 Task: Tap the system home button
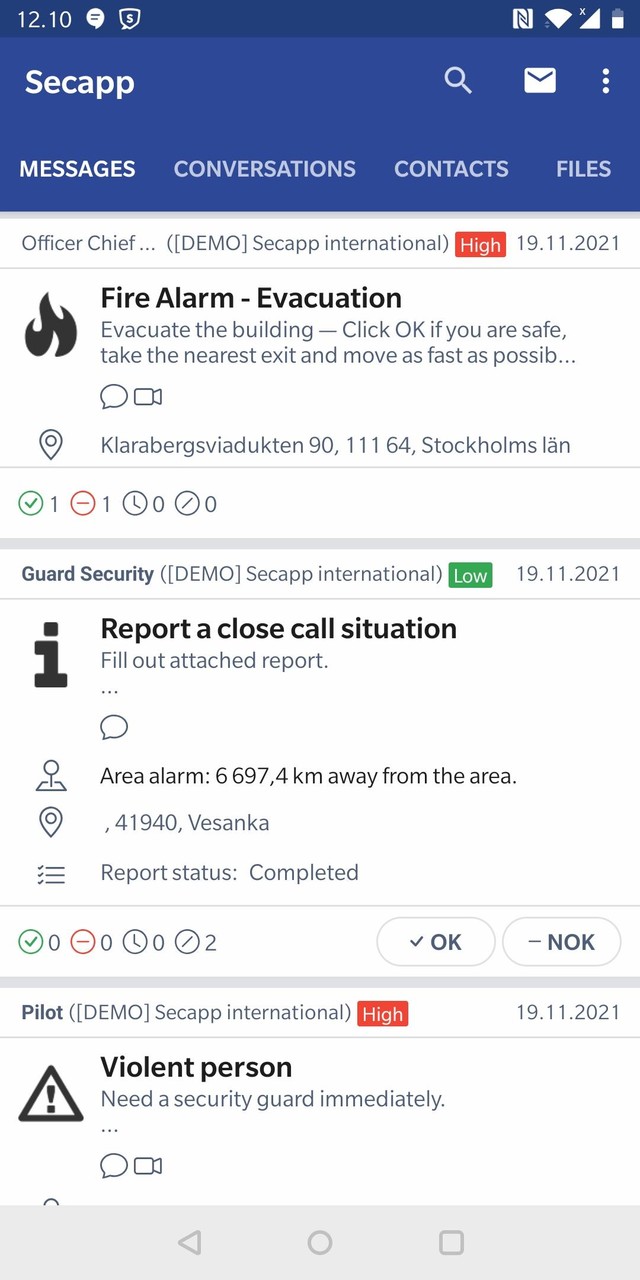tap(320, 1242)
